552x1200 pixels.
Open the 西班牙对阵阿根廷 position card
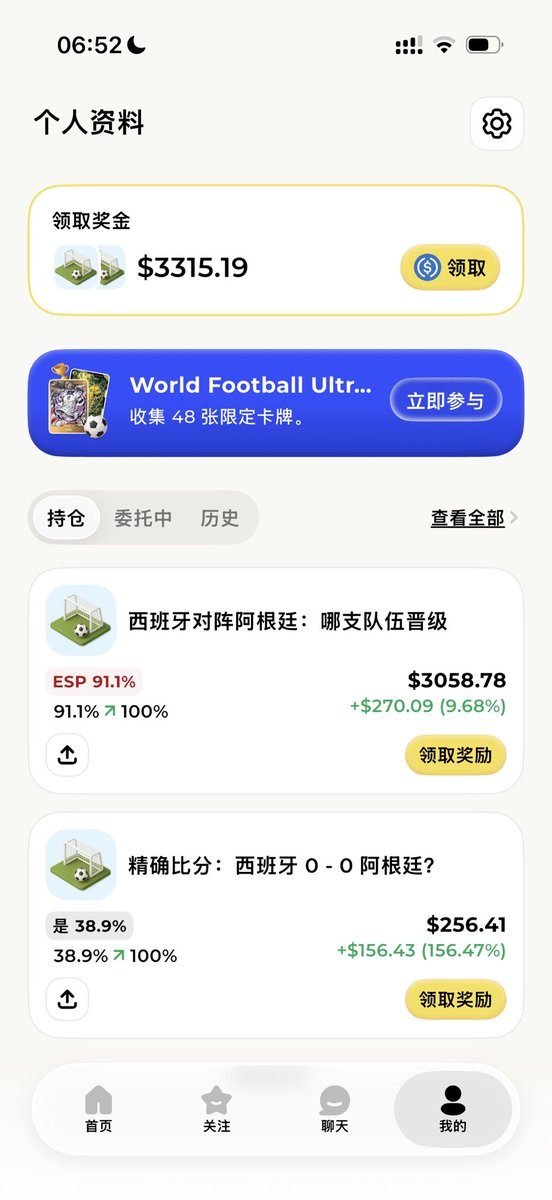[276, 681]
